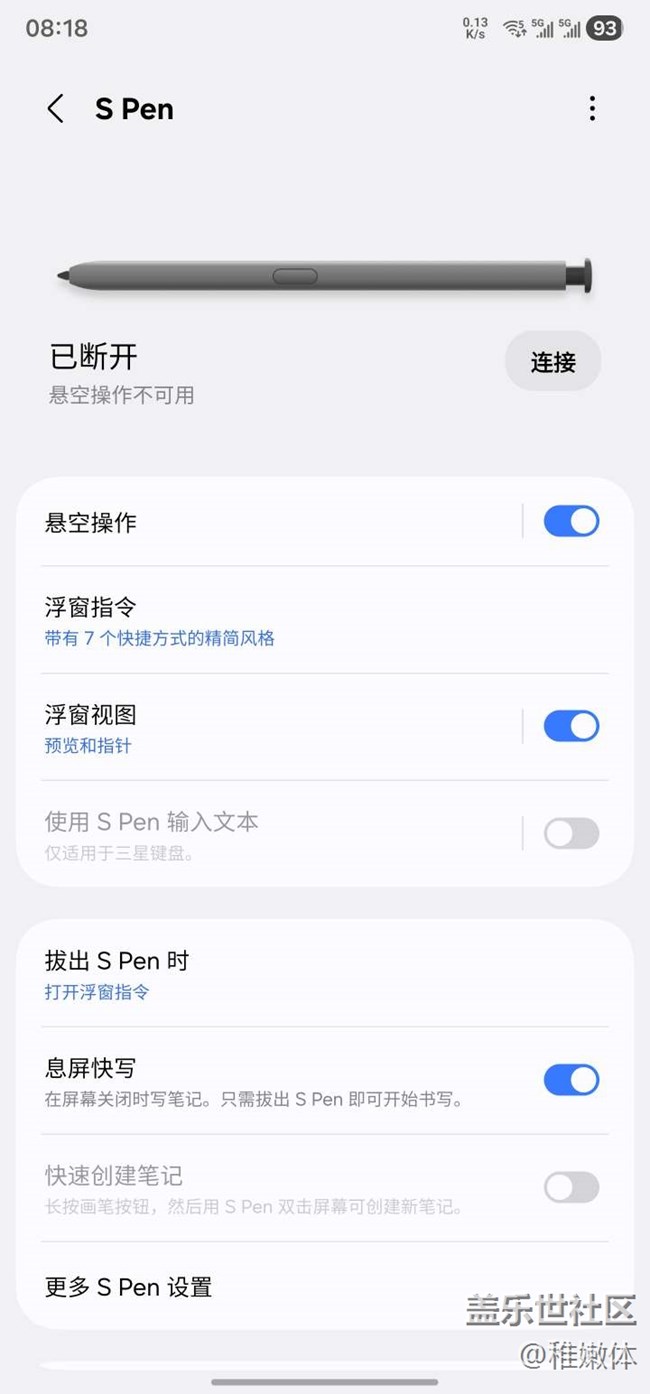Open the 悬空操作 settings row

[270, 522]
